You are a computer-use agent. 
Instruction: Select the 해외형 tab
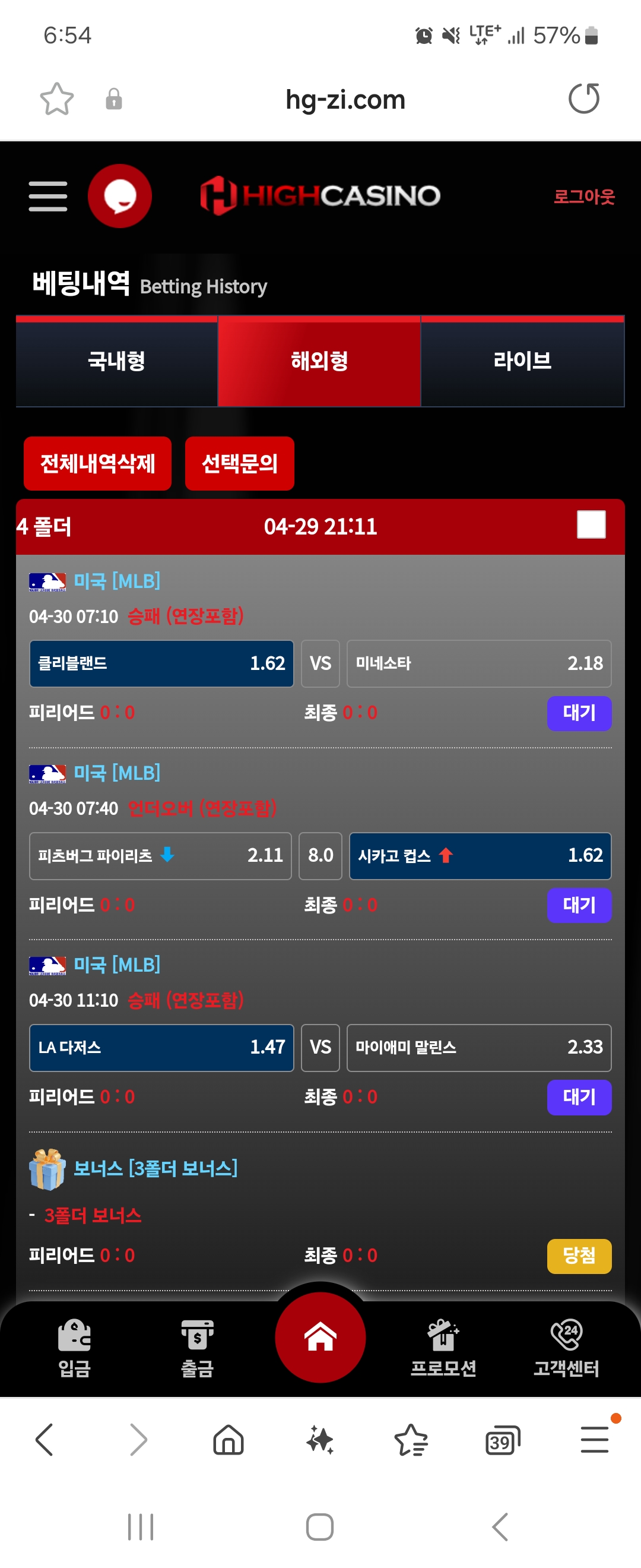click(319, 362)
